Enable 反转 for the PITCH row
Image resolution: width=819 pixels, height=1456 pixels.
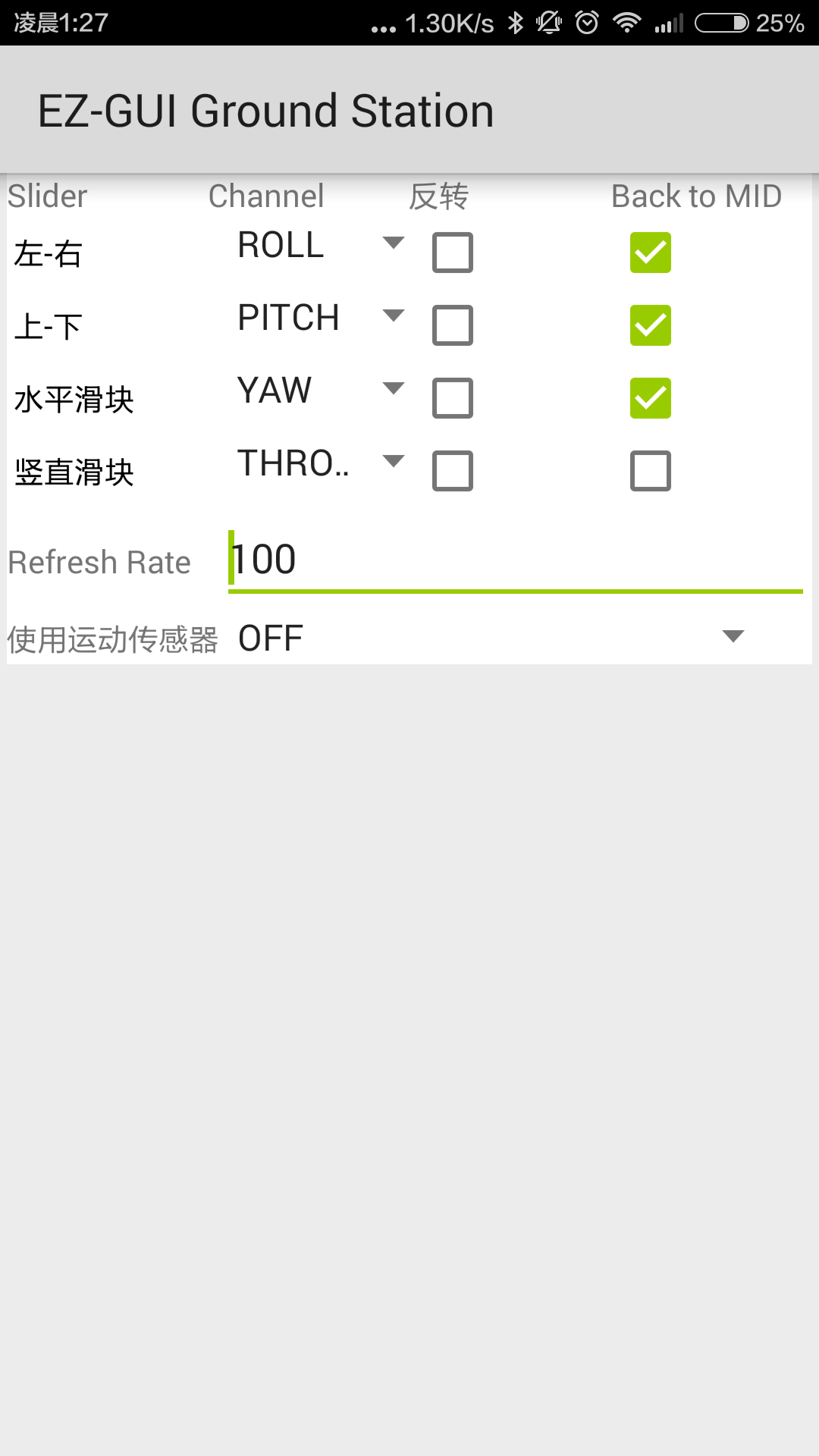[453, 325]
